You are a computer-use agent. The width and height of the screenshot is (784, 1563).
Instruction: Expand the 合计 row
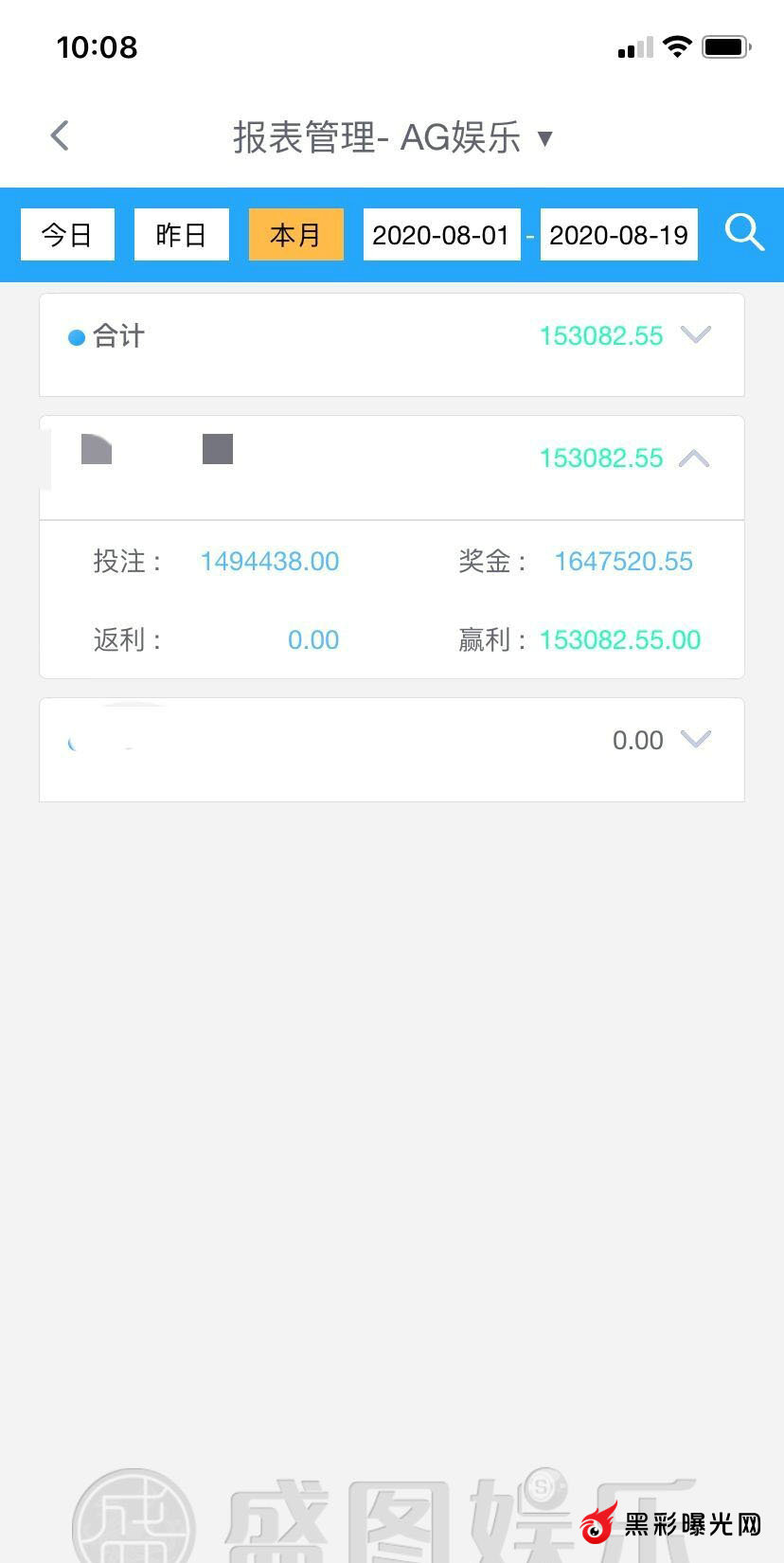coord(695,335)
